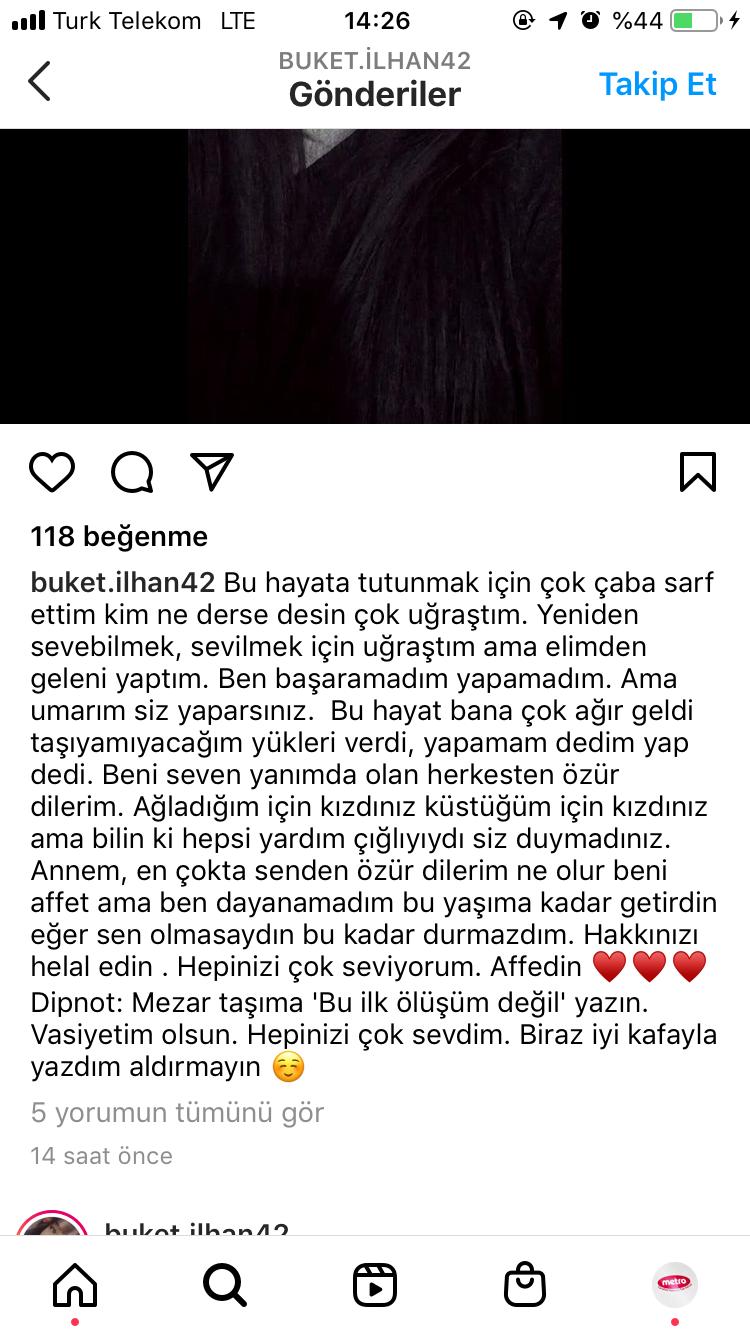Go back using the arrow
The width and height of the screenshot is (750, 1334).
39,82
